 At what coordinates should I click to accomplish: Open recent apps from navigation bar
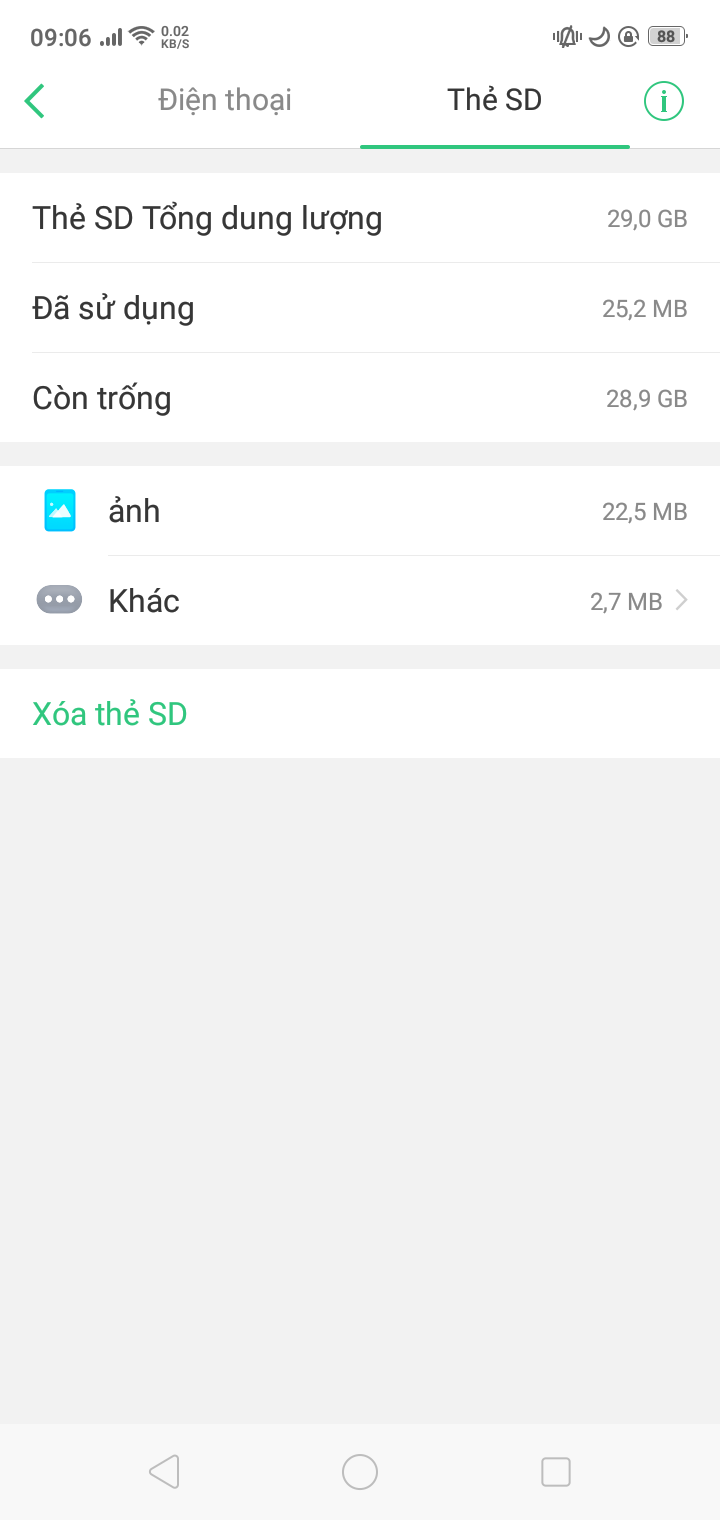pos(555,1472)
